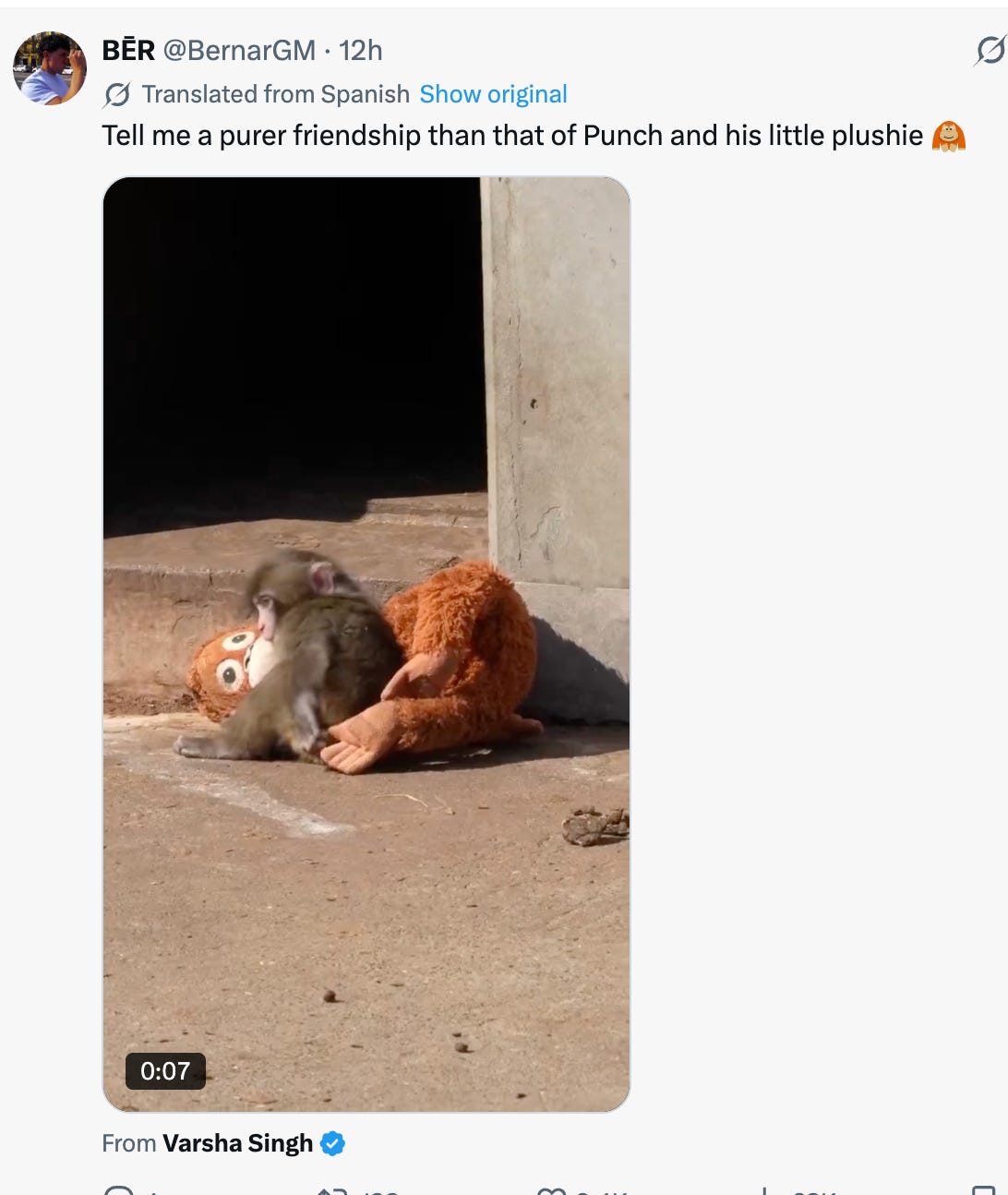Screen dimensions: 1008x1195
Task: Open the Grok icon on the post
Action: point(990,50)
